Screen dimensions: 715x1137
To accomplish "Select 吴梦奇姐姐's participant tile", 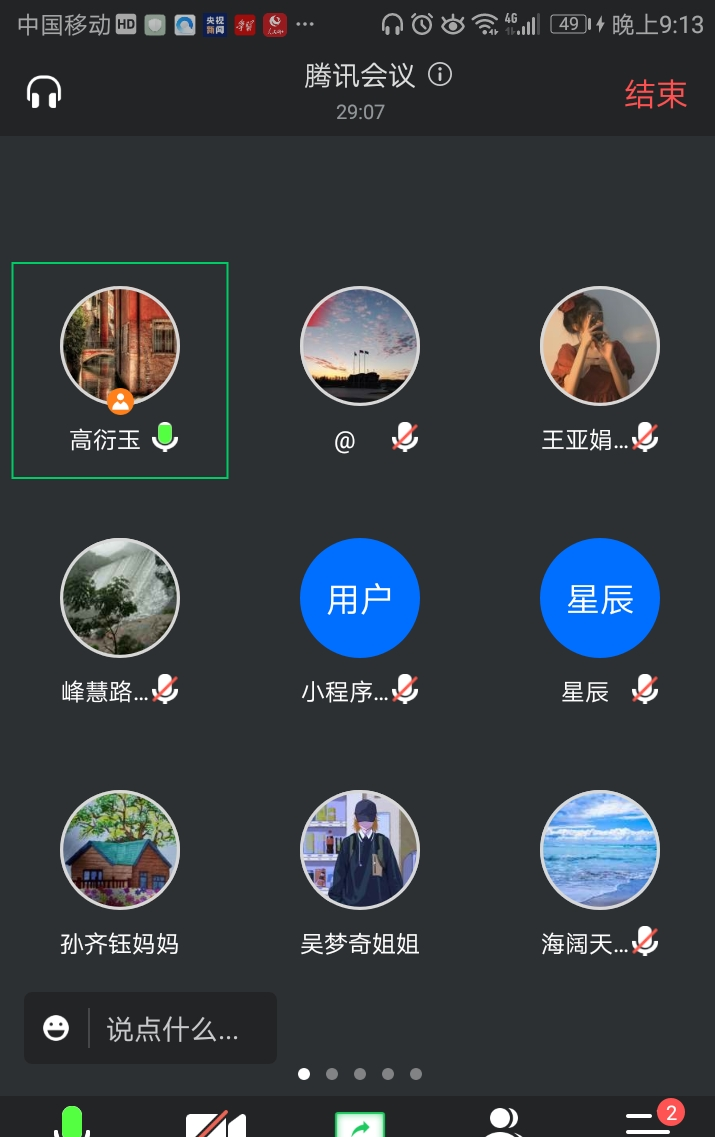I will point(360,872).
